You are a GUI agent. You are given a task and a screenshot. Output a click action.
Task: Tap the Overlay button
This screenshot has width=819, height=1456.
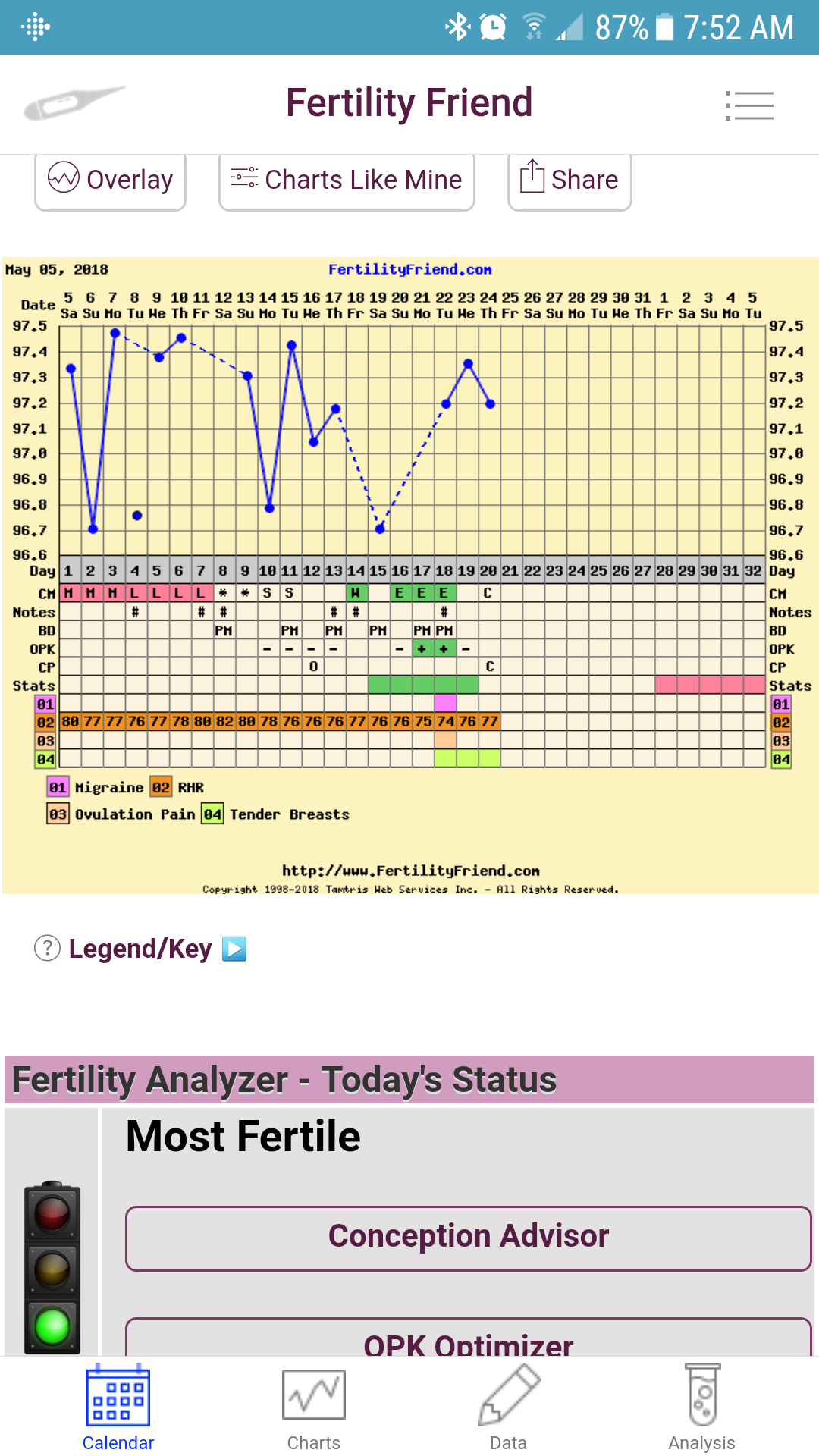point(111,180)
